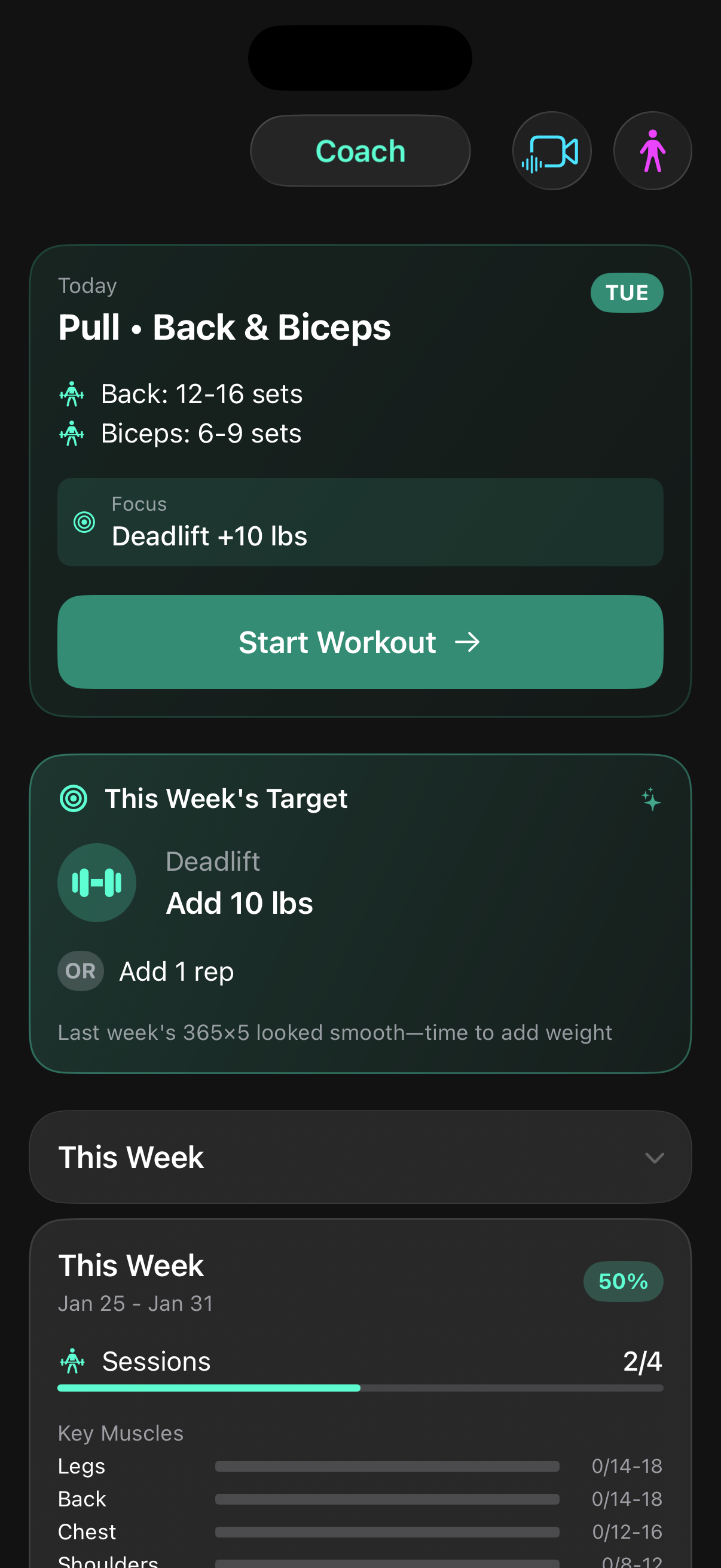Tap the lifter icon beside Biceps sets
Viewport: 721px width, 1568px height.
(72, 433)
